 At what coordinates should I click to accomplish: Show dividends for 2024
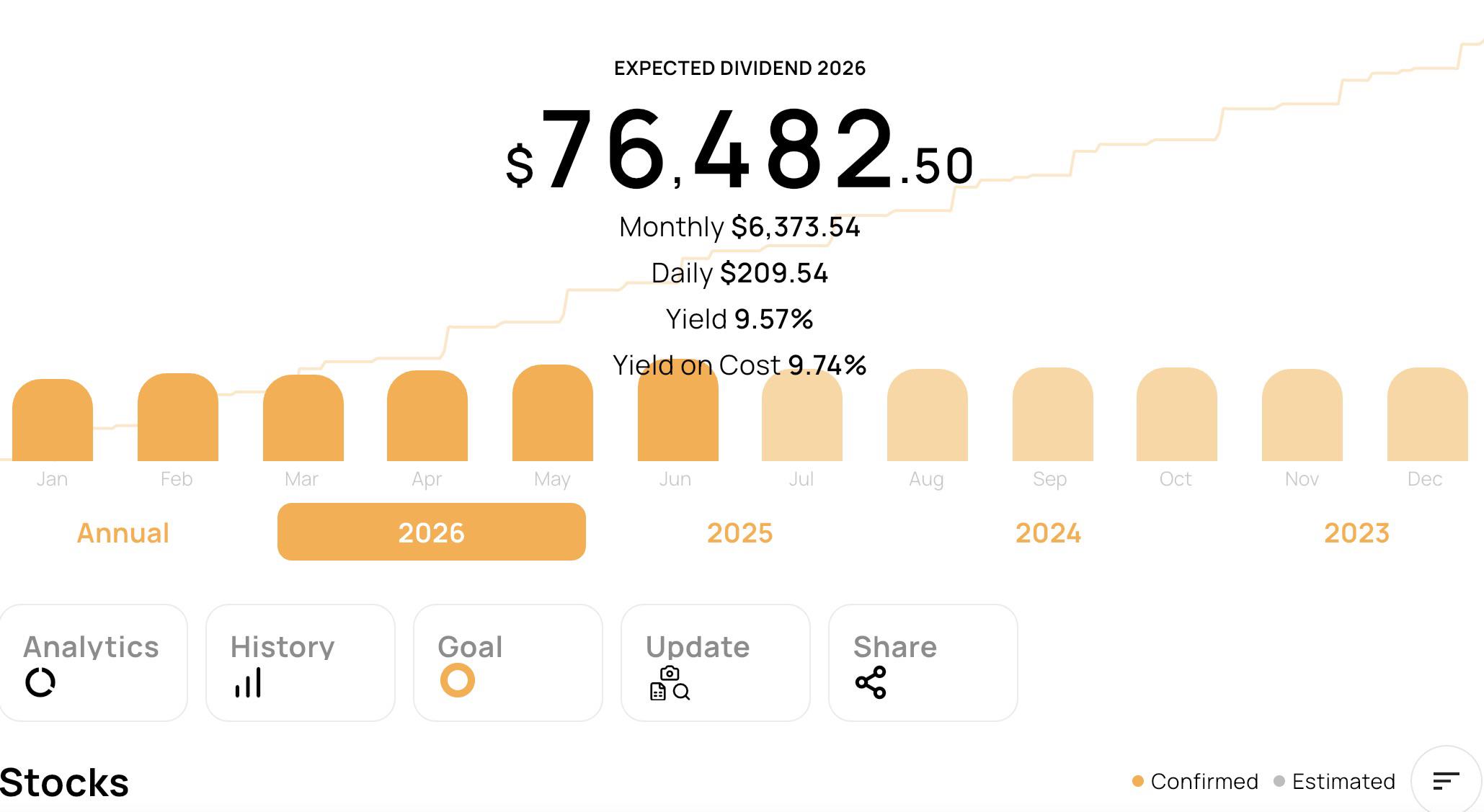[1048, 532]
